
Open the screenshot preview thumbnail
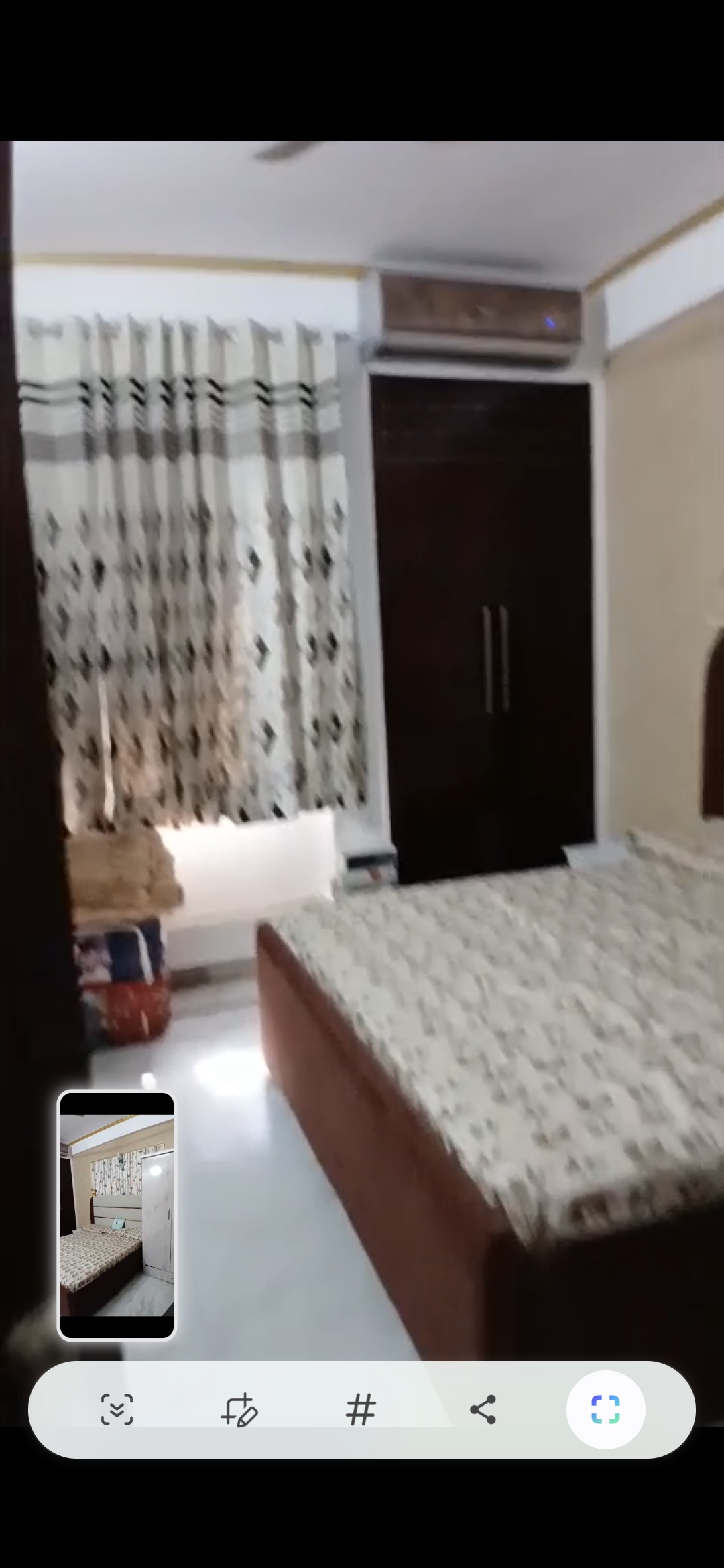click(117, 1216)
